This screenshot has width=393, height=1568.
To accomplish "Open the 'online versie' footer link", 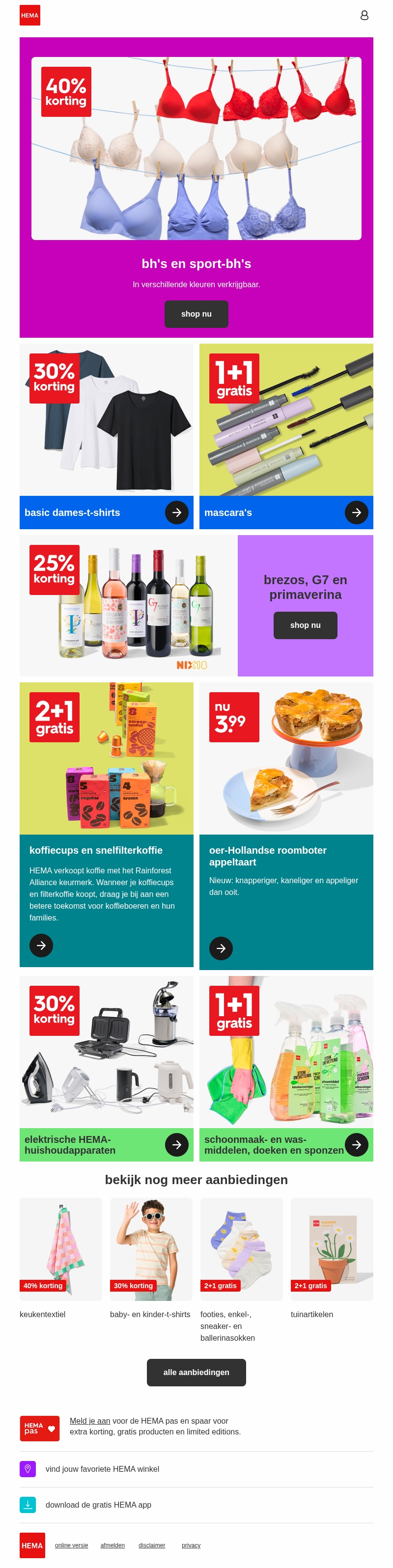I will tap(71, 1545).
